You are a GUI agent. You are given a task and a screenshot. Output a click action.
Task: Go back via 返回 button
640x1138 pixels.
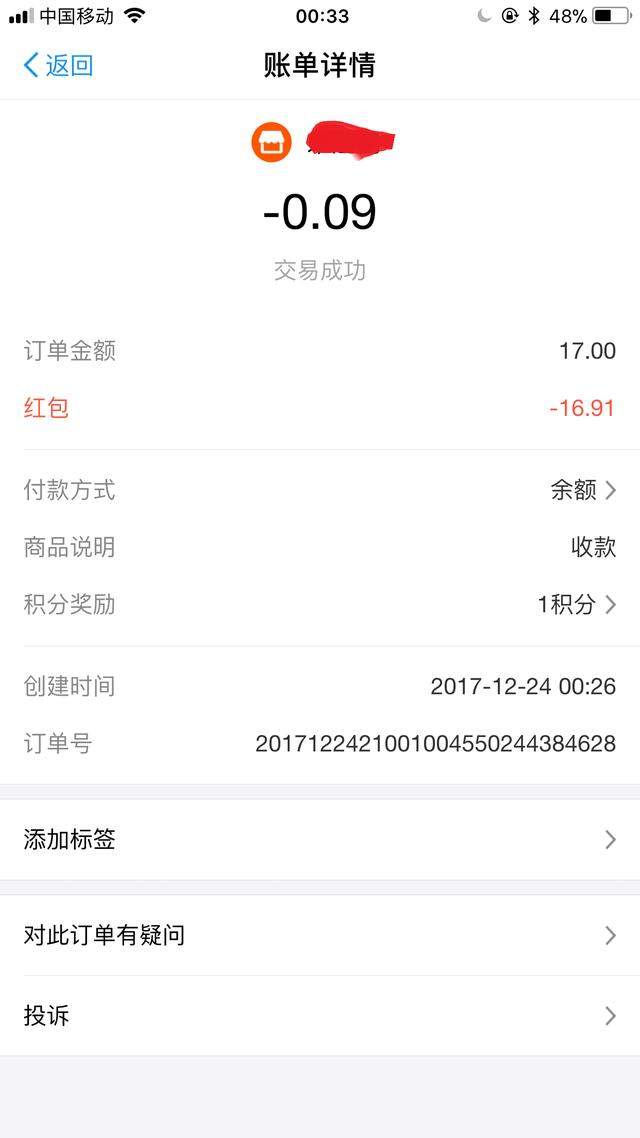(58, 66)
